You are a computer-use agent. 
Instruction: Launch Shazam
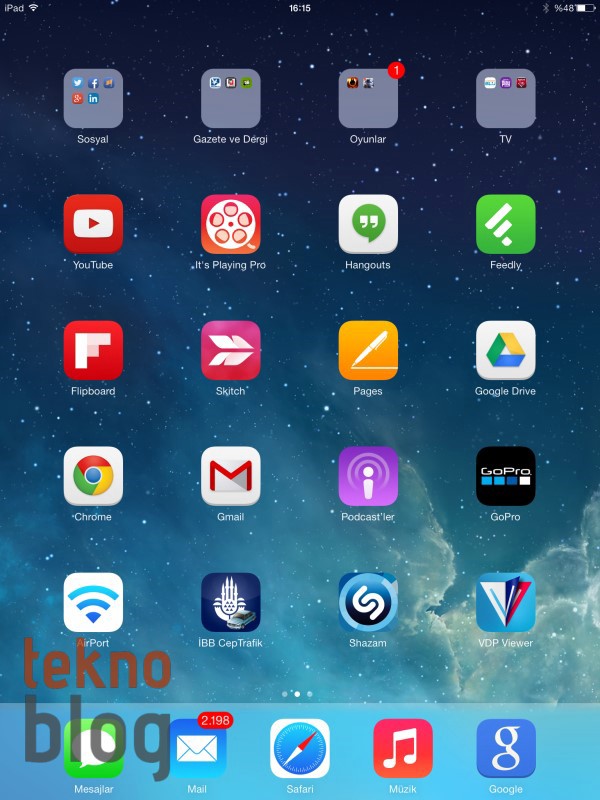coord(368,602)
